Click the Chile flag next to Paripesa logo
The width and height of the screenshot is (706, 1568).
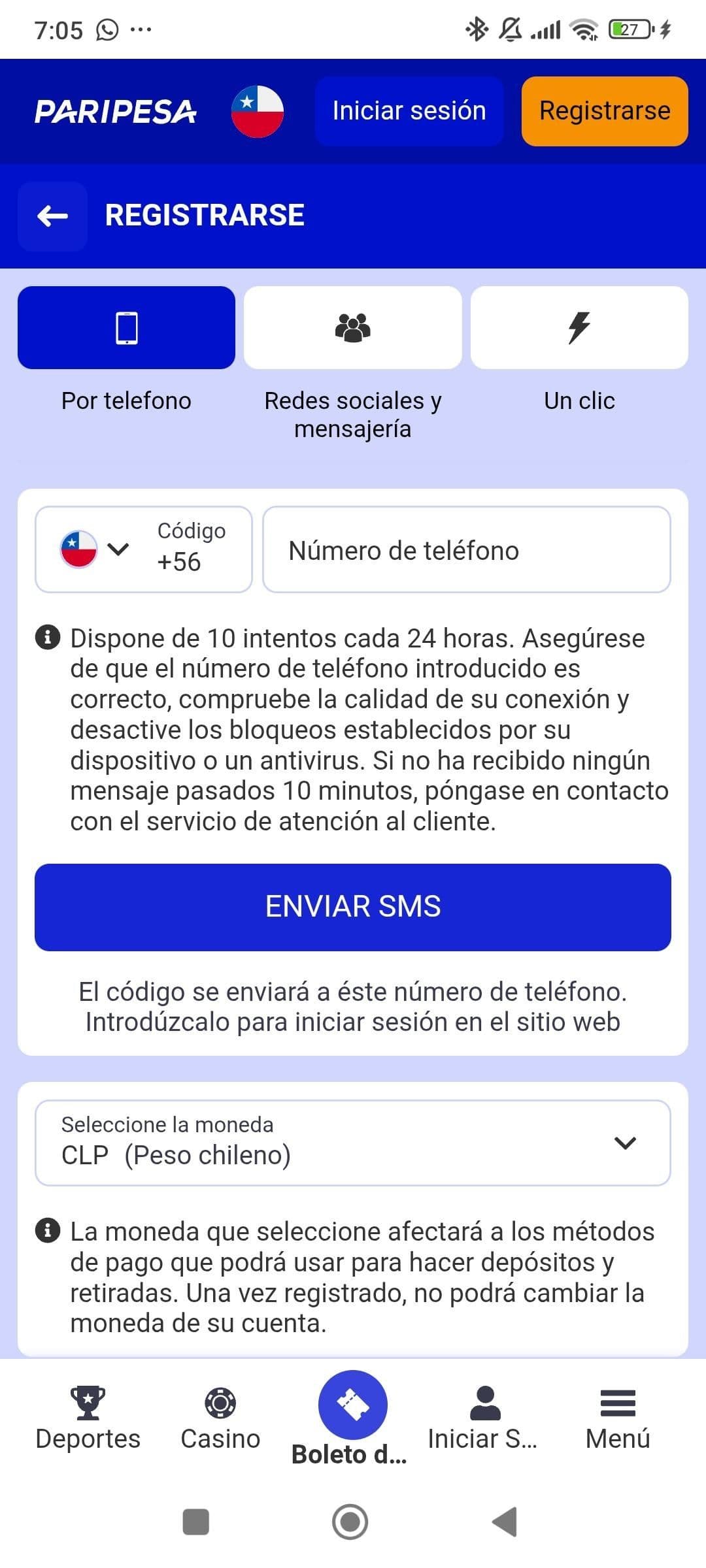click(x=255, y=110)
